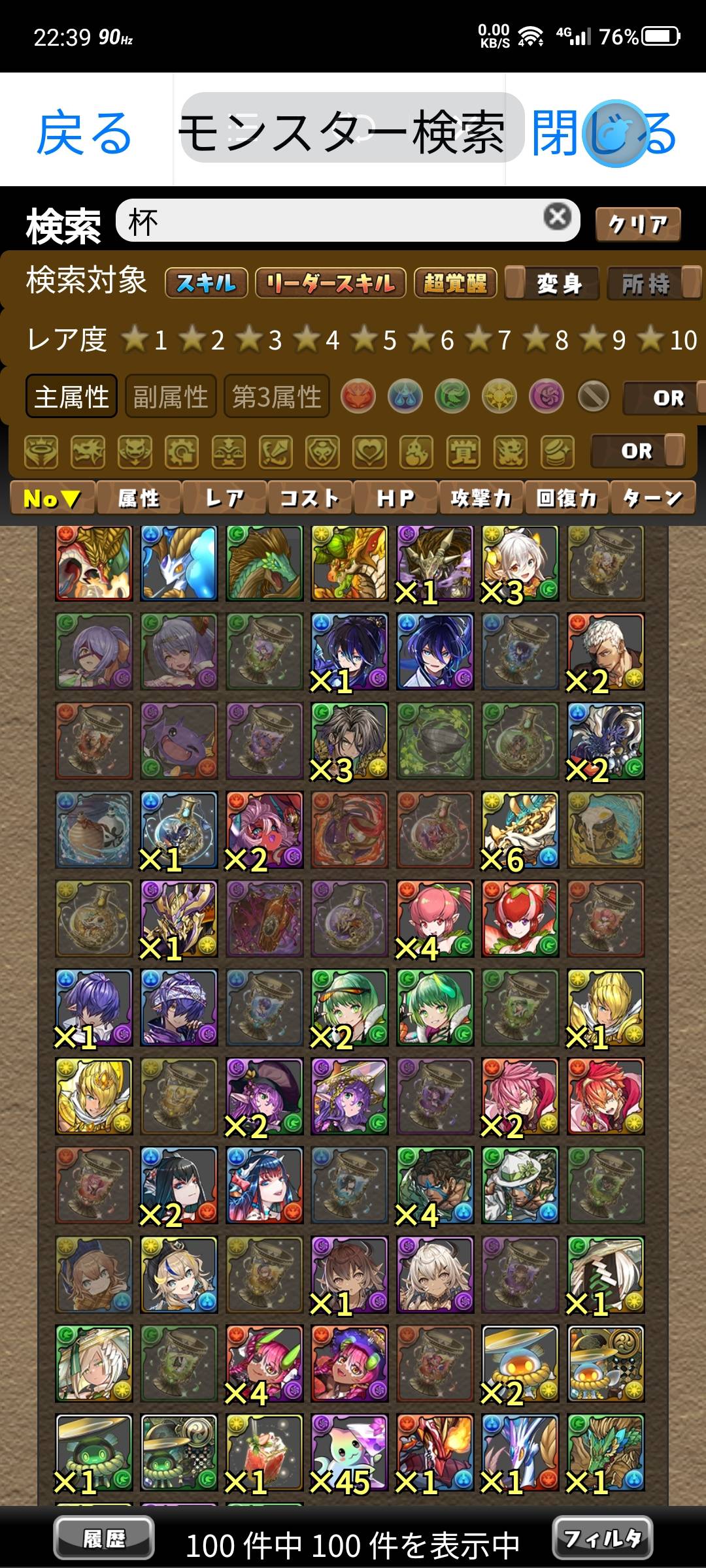Open the 履歴 history button

pos(104,1539)
